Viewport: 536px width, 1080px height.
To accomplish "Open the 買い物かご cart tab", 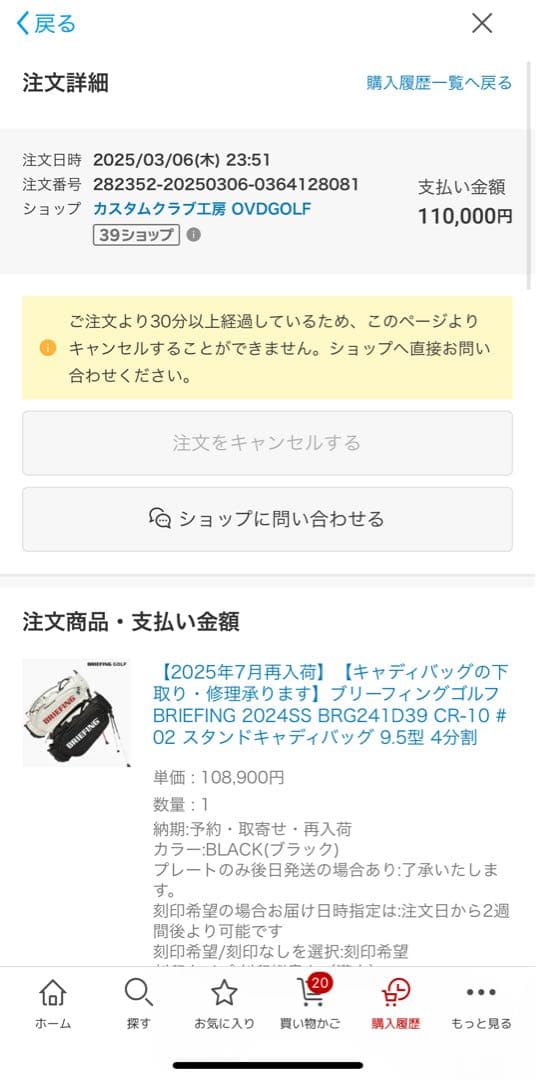I will [310, 1004].
